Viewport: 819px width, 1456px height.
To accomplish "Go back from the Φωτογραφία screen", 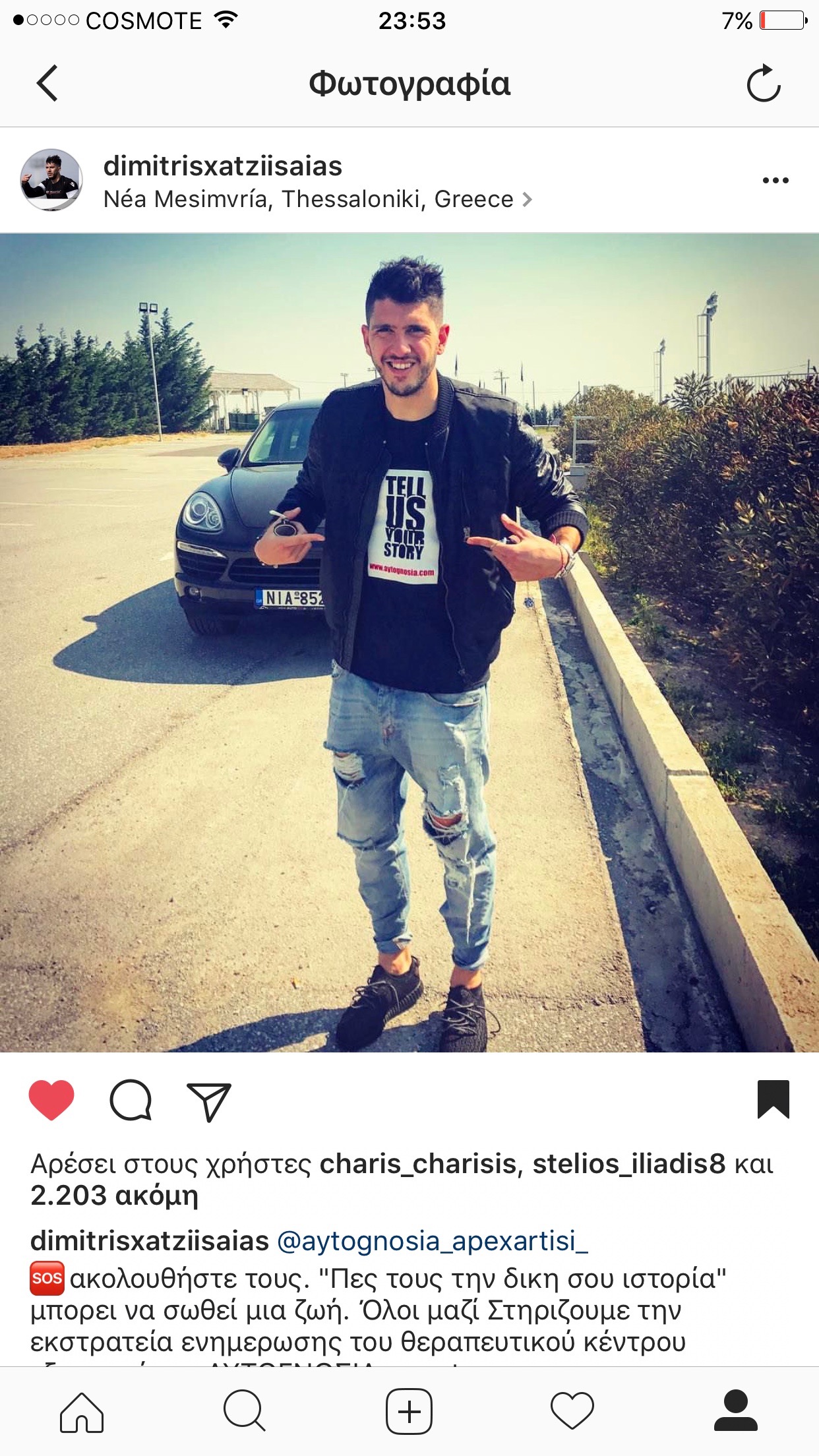I will pos(47,84).
